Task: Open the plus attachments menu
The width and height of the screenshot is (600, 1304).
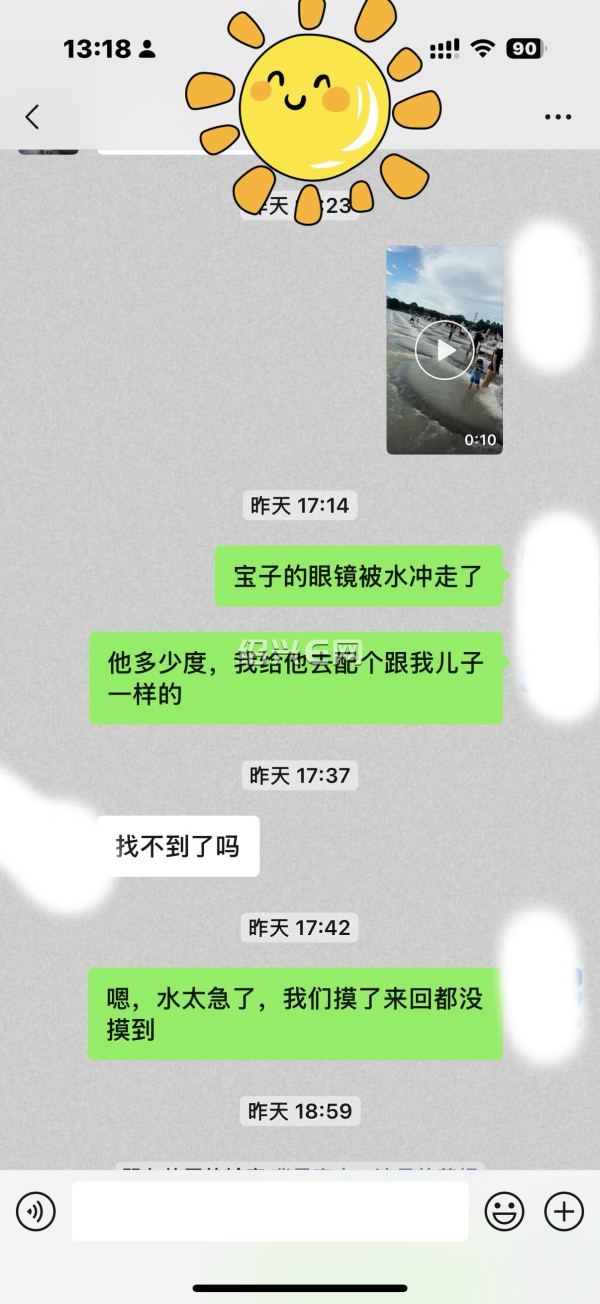Action: pyautogui.click(x=563, y=1212)
